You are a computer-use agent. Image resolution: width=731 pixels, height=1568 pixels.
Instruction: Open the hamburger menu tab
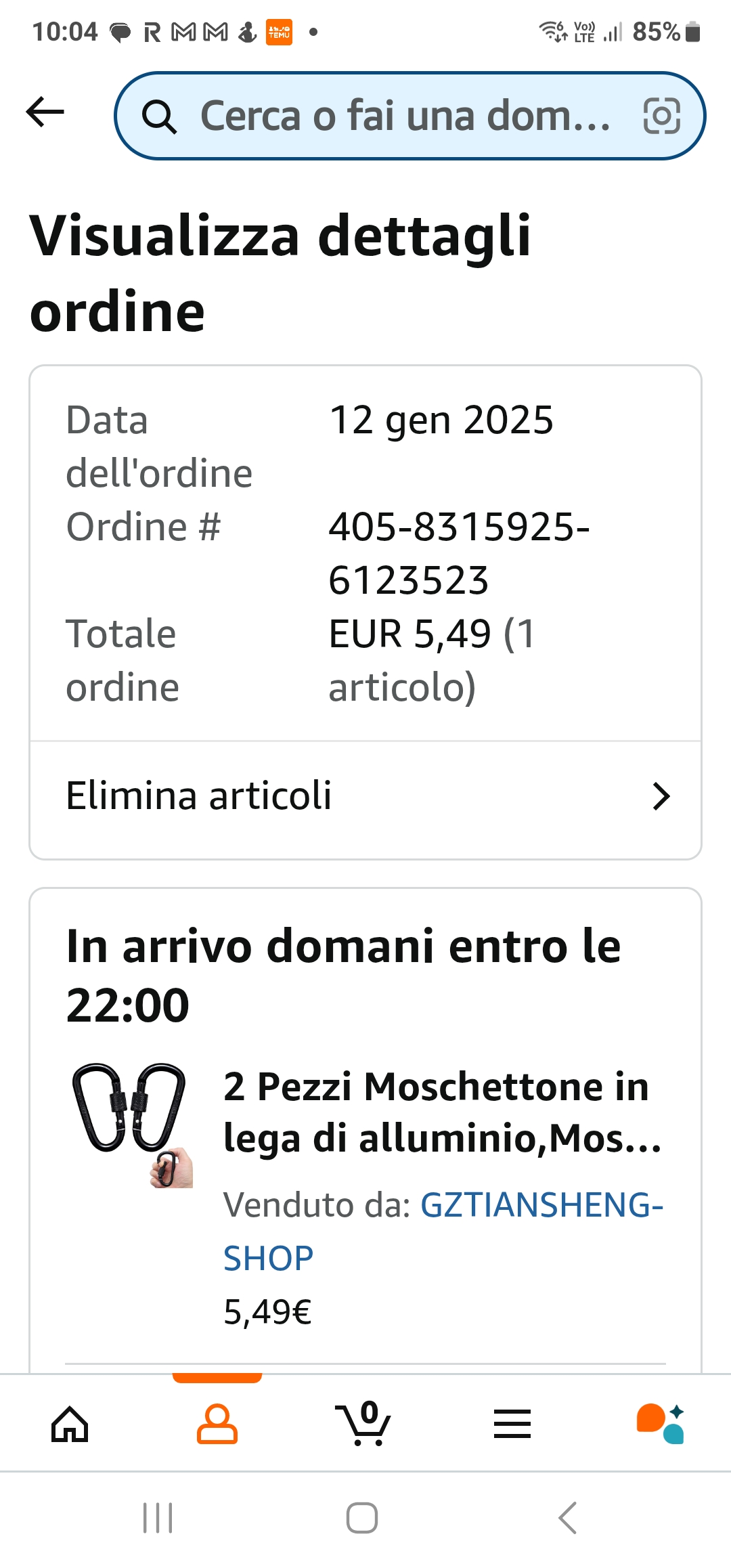pyautogui.click(x=512, y=1423)
